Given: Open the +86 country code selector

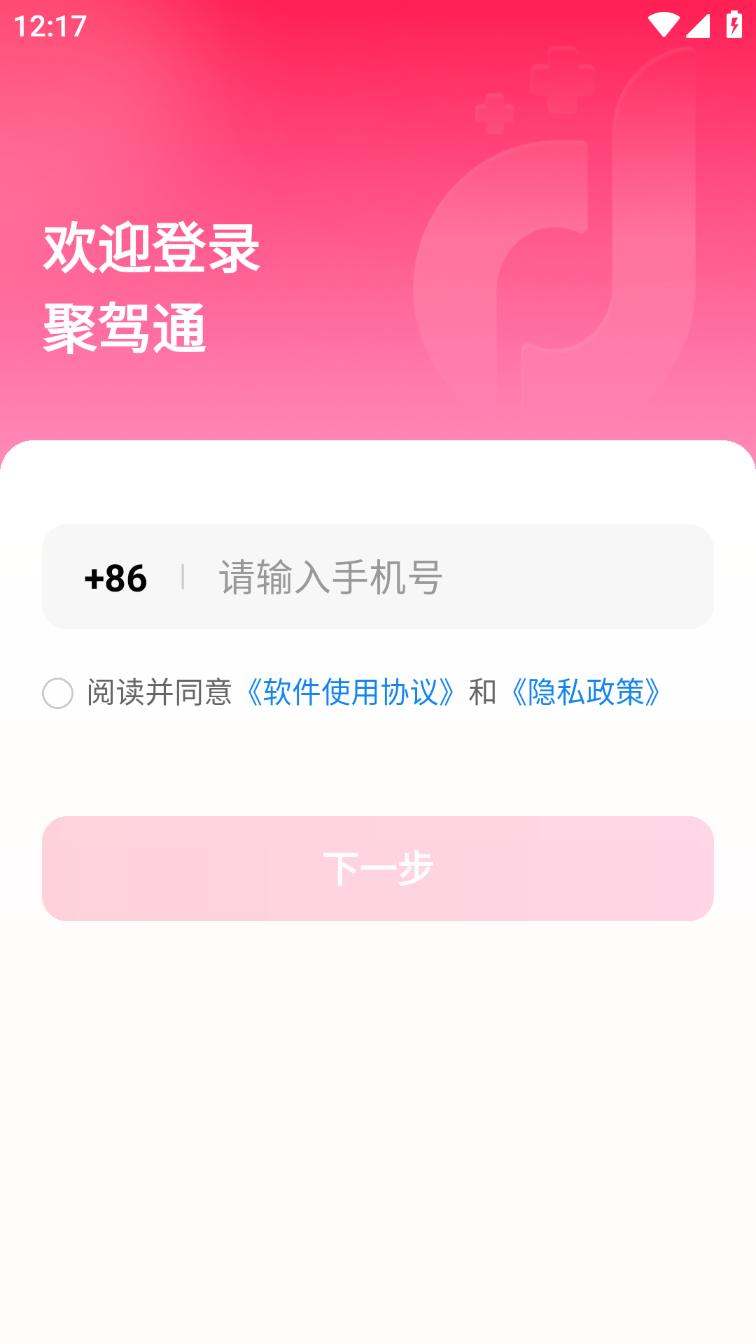Looking at the screenshot, I should pos(115,578).
